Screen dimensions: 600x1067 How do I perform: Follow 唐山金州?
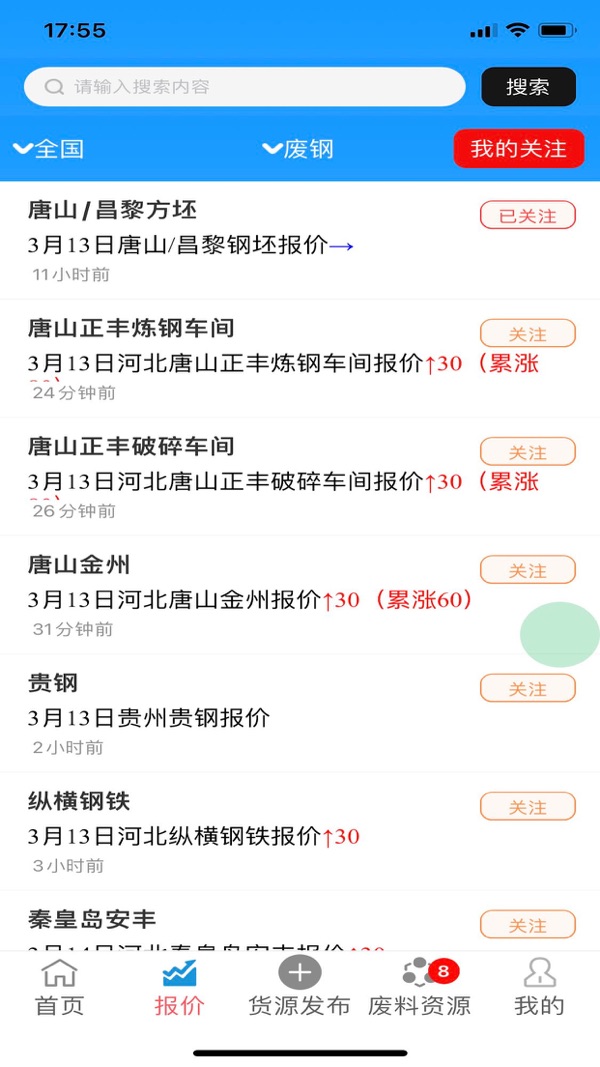528,569
